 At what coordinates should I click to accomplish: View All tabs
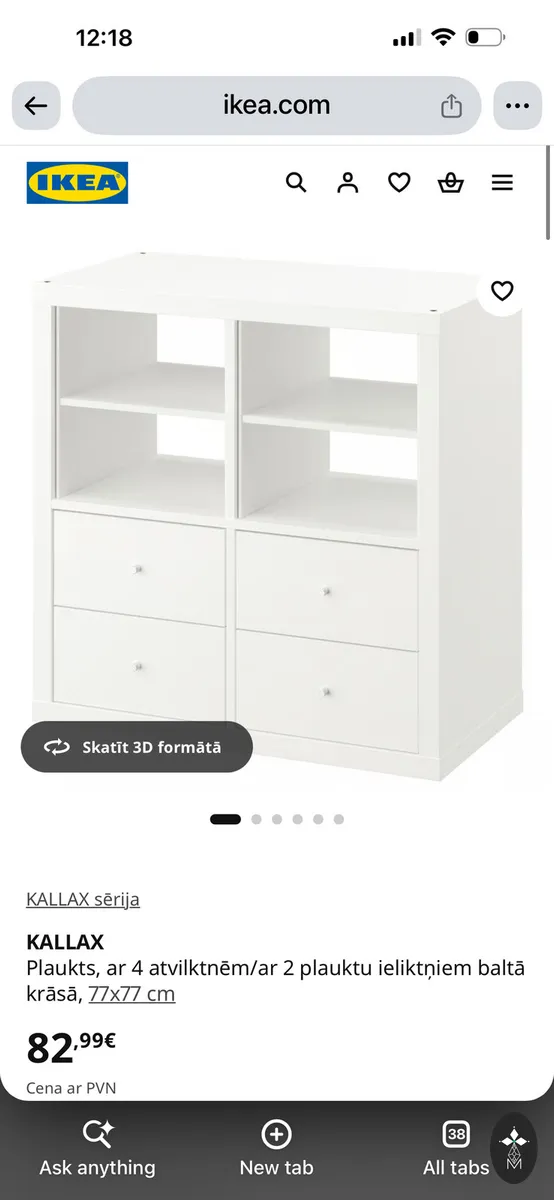[x=456, y=1149]
